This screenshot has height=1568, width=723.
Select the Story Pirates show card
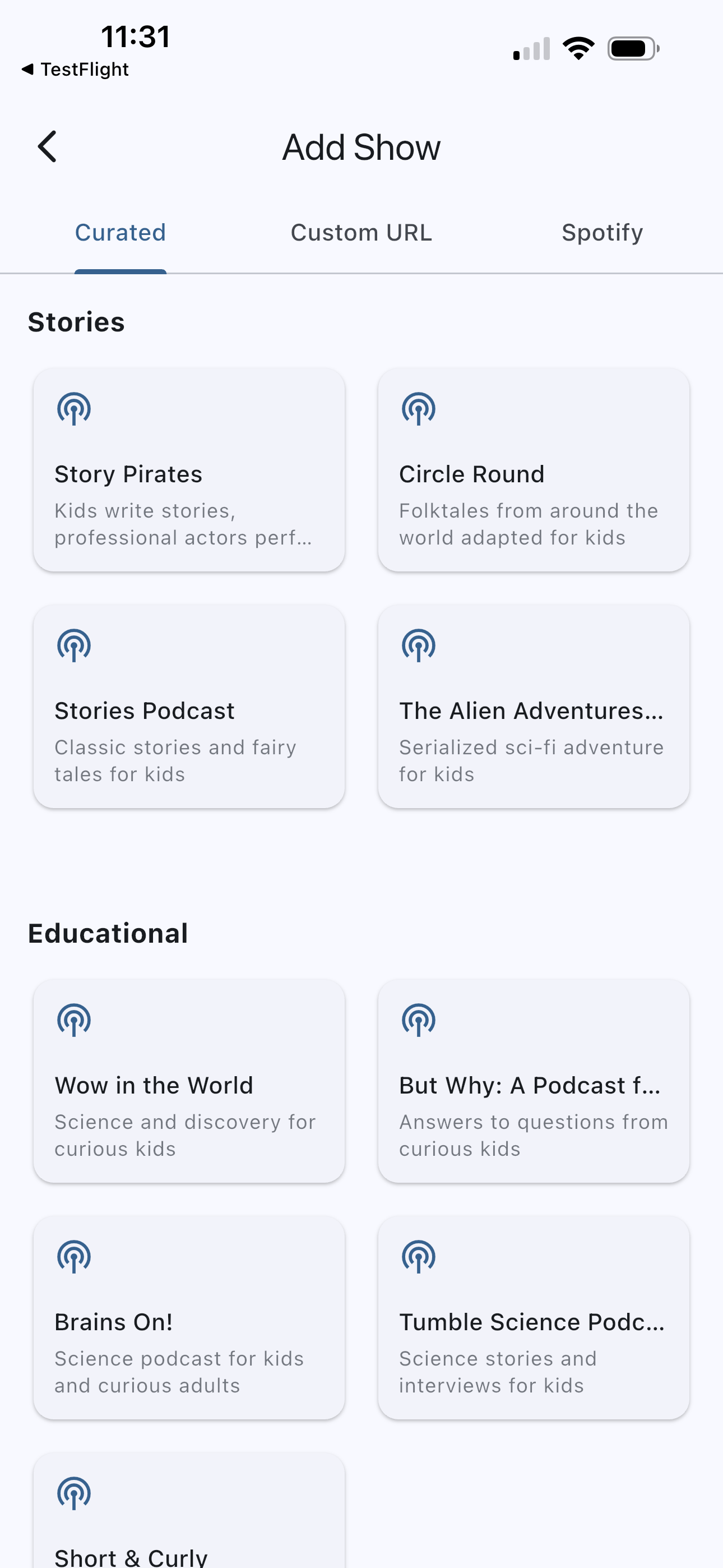tap(189, 469)
